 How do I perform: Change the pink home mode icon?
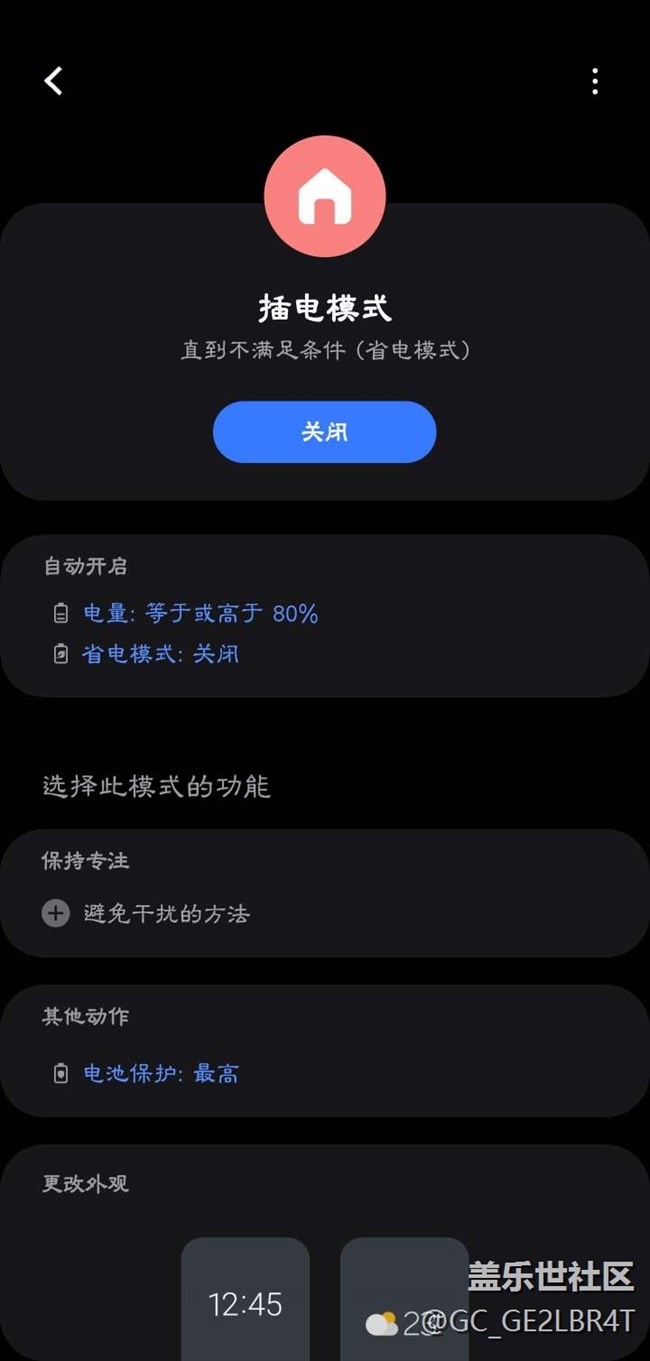[x=325, y=197]
